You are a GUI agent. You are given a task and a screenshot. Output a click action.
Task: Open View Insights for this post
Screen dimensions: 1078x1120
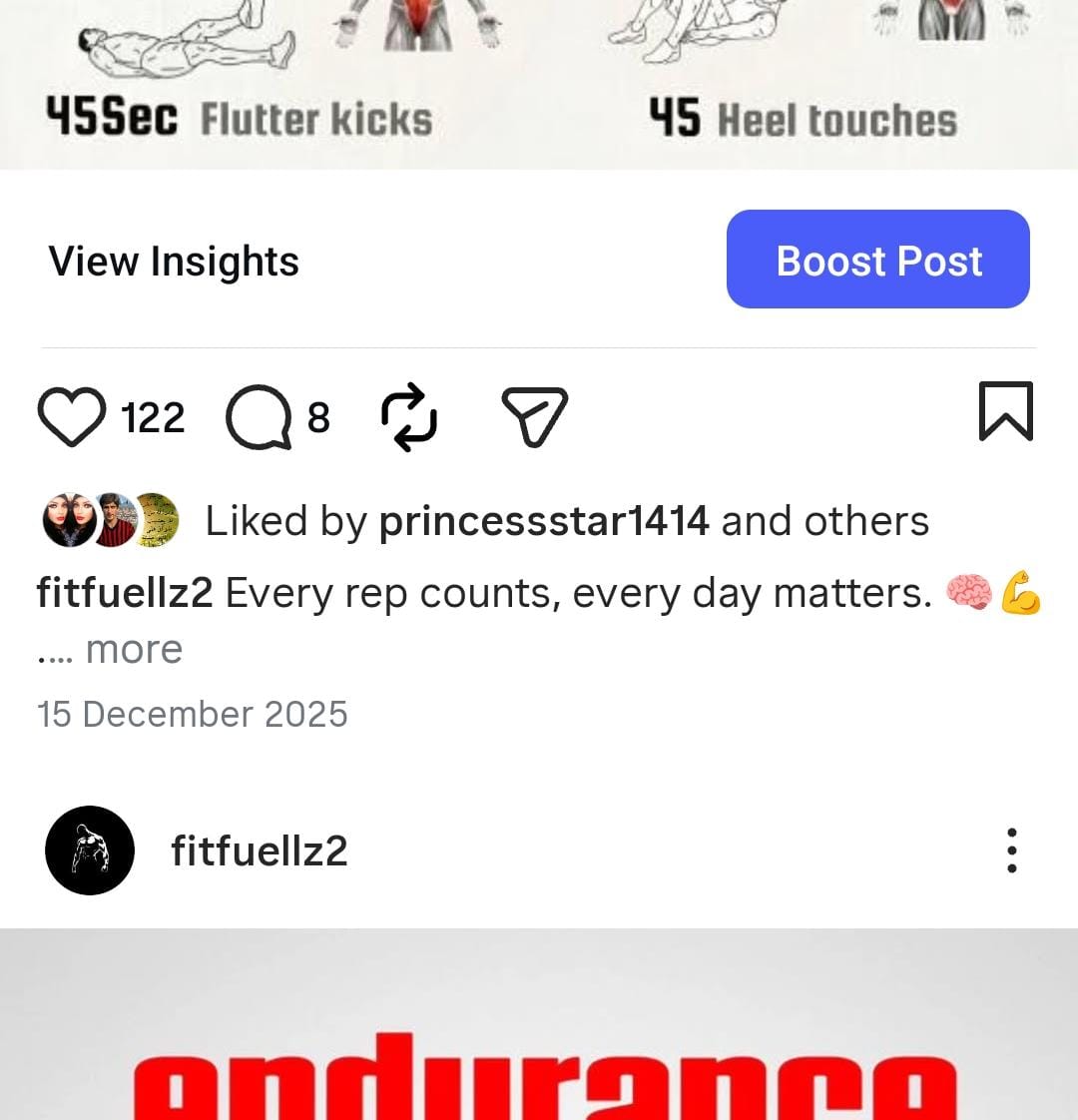pyautogui.click(x=174, y=262)
